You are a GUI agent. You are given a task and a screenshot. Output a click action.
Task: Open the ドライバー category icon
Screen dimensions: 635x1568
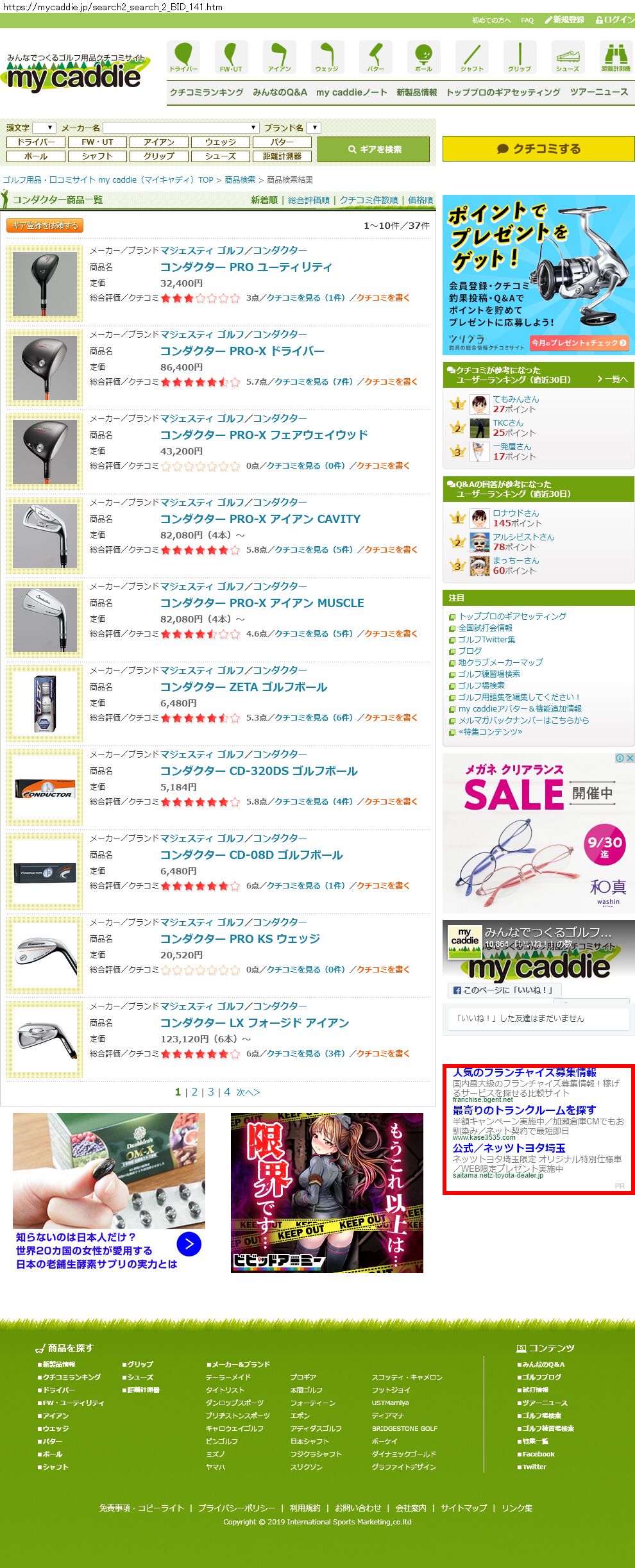[183, 57]
